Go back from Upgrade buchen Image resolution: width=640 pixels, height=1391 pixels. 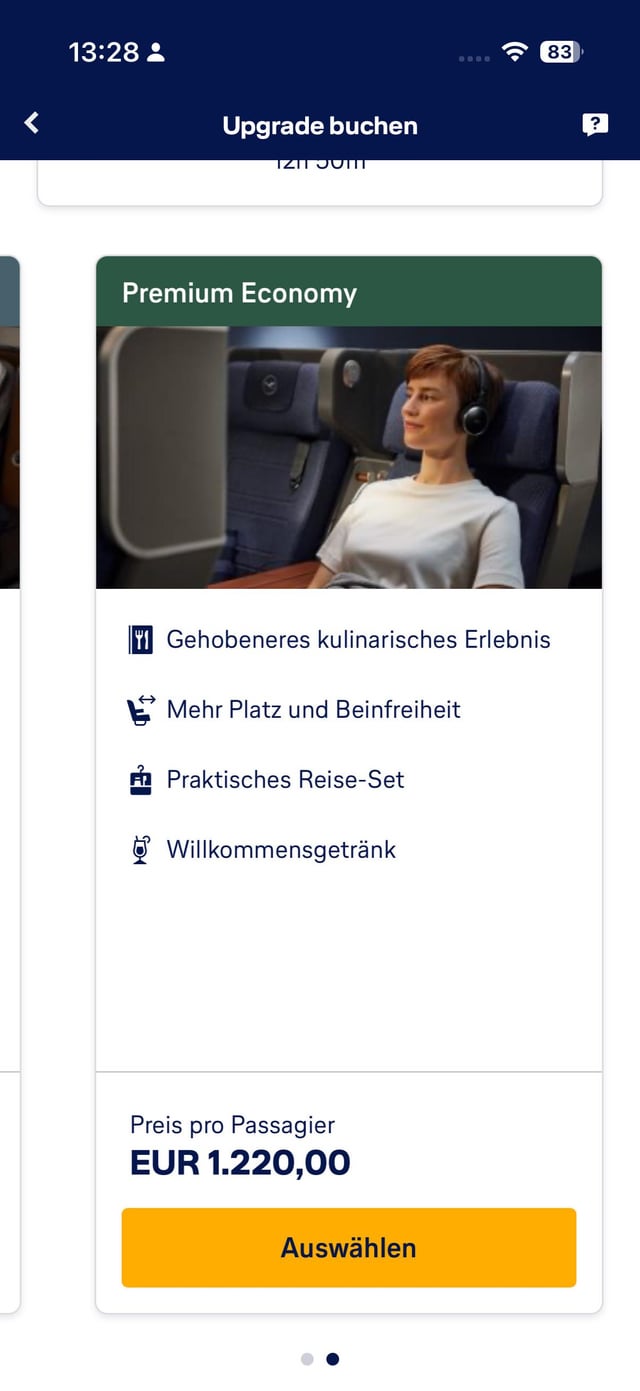(32, 123)
